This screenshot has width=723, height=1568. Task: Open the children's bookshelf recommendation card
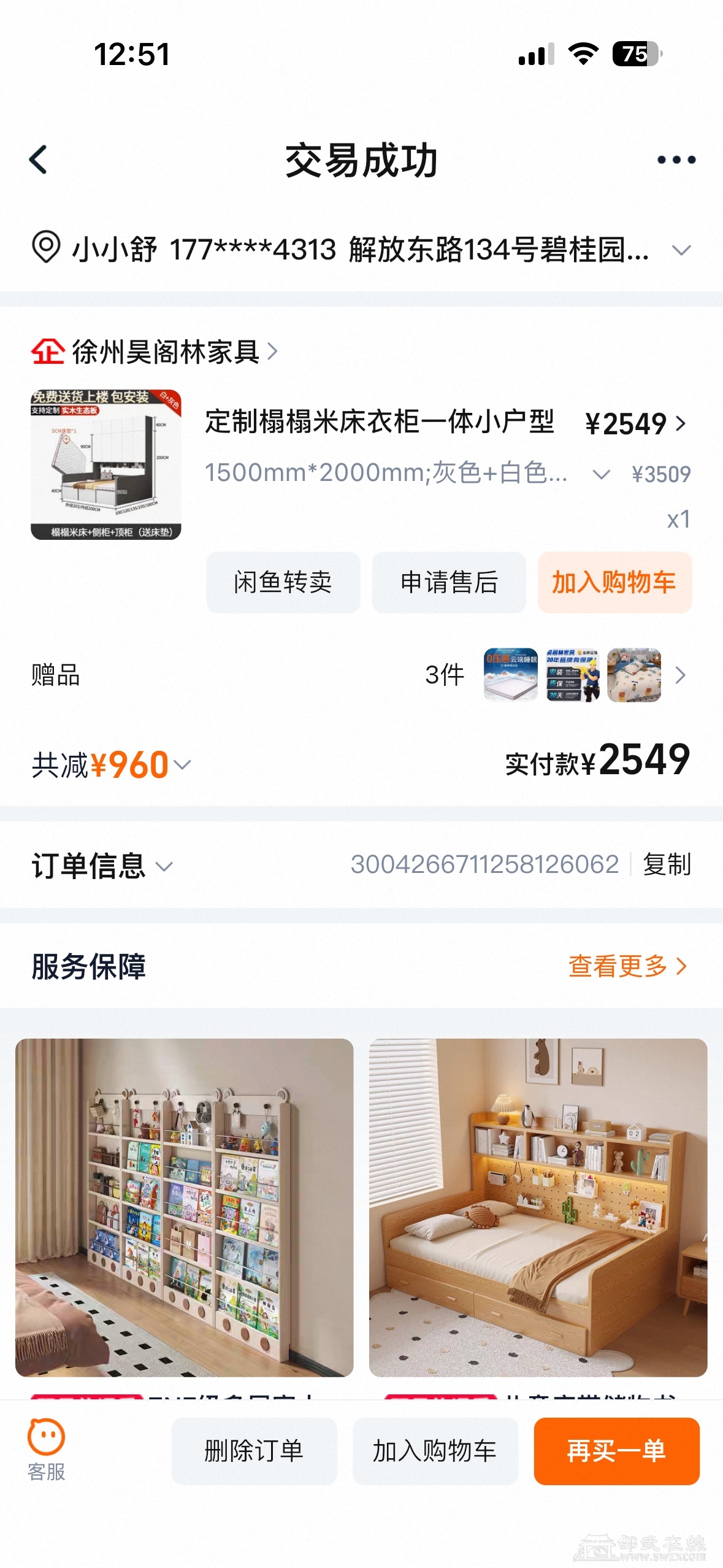(x=184, y=1207)
